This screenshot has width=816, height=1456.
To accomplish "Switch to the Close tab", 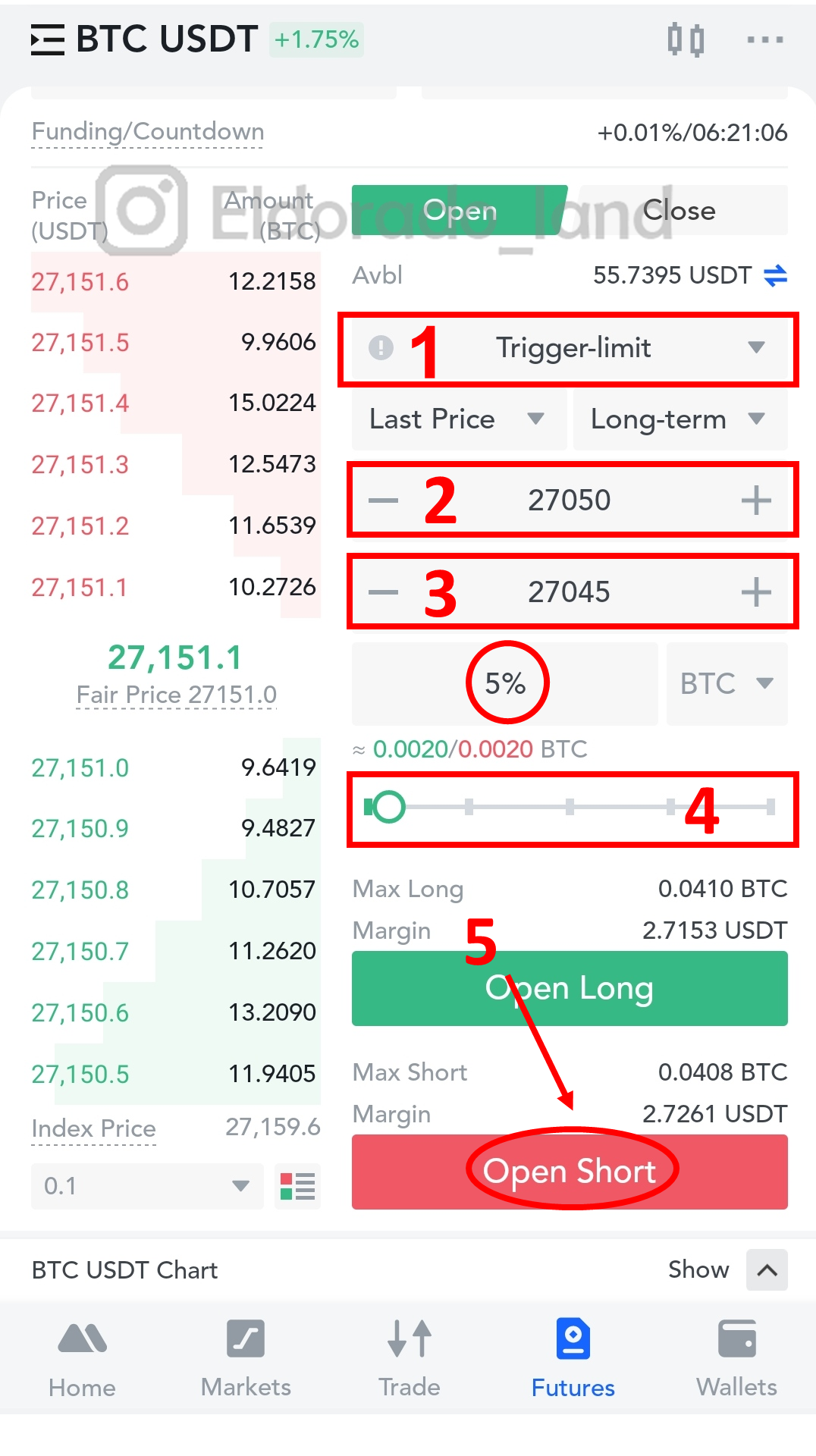I will tap(679, 210).
